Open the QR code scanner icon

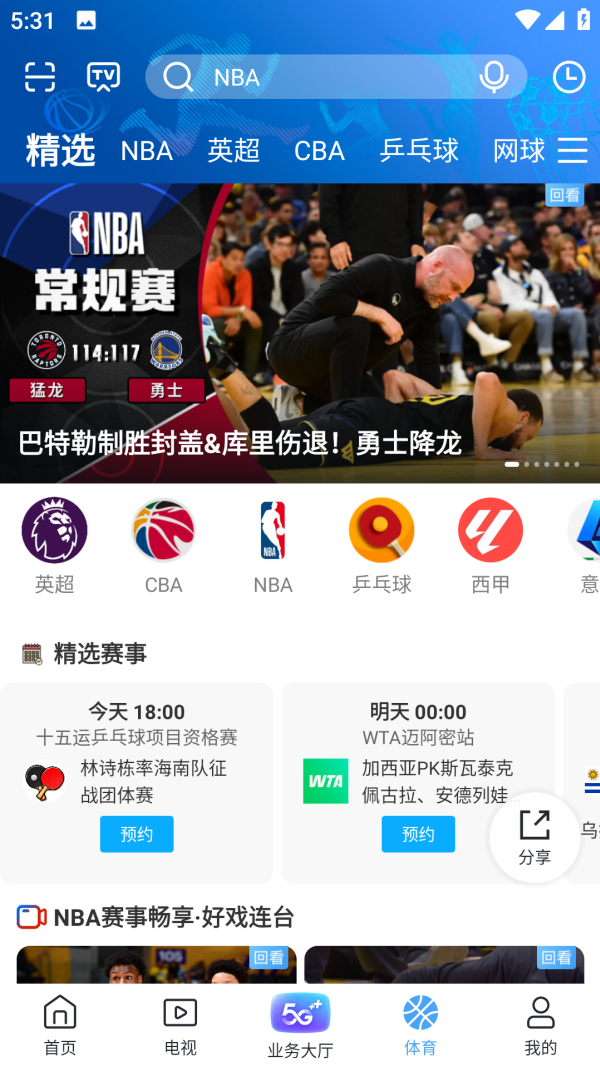click(40, 77)
